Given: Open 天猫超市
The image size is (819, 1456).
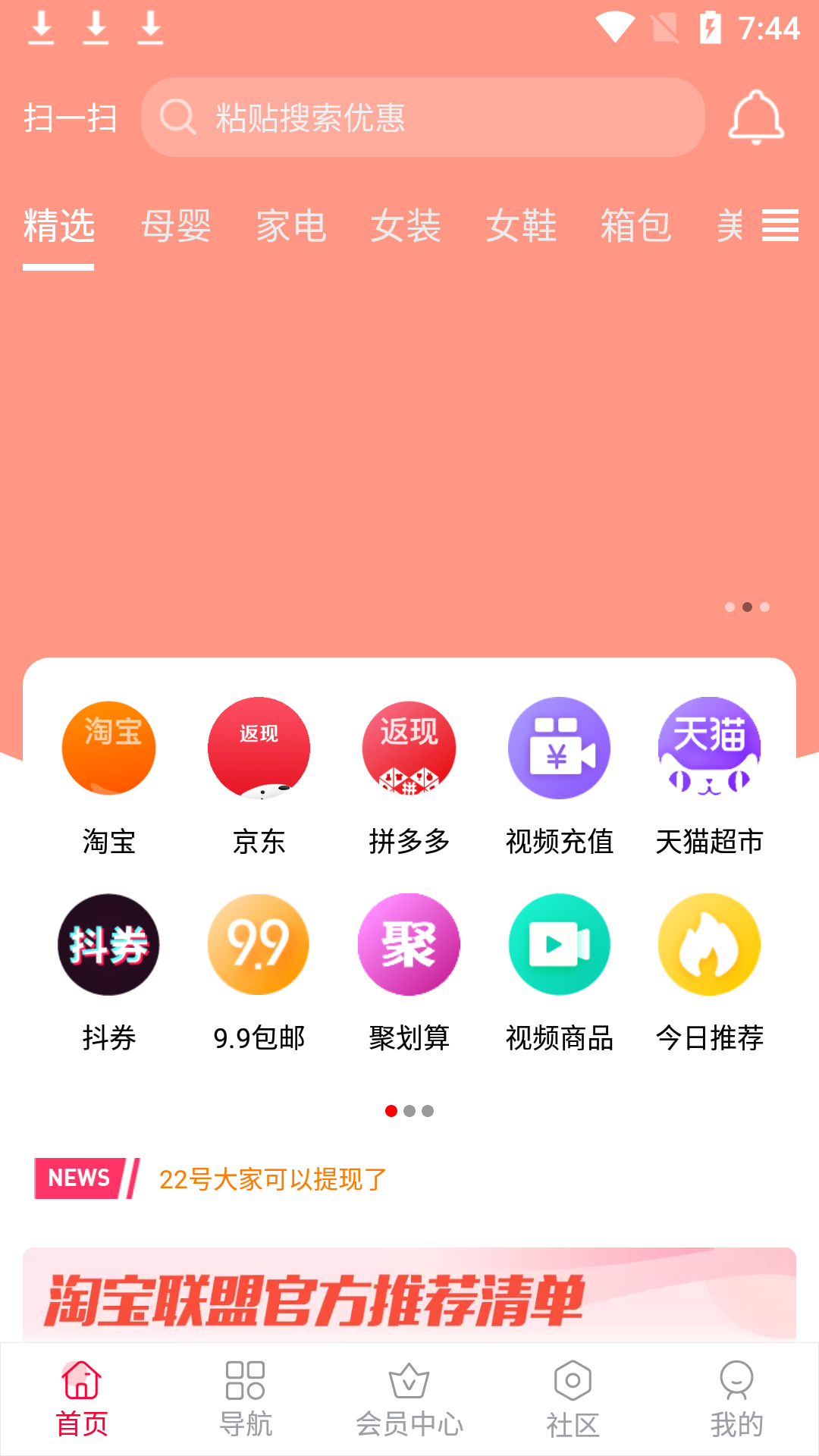Looking at the screenshot, I should click(x=709, y=773).
